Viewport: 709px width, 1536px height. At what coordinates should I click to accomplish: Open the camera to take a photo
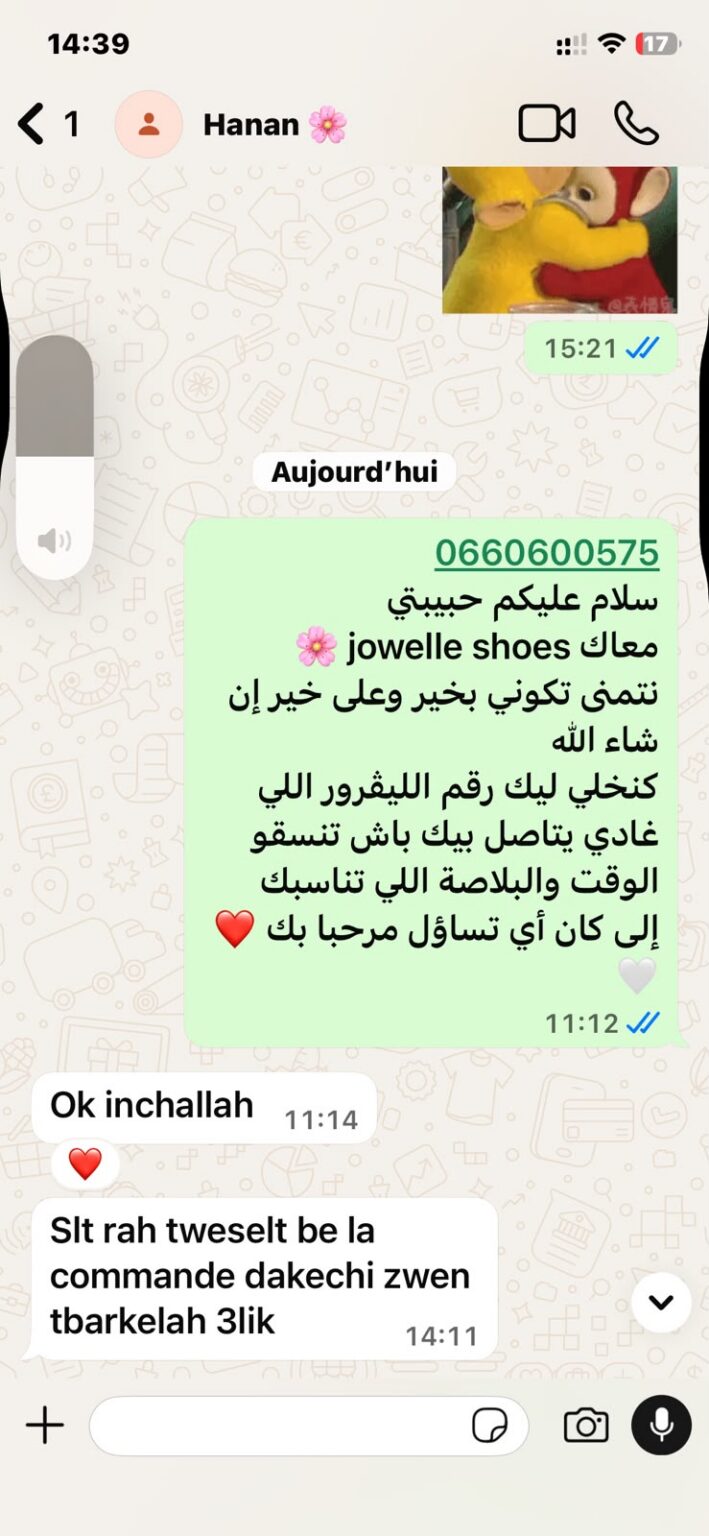click(586, 1426)
